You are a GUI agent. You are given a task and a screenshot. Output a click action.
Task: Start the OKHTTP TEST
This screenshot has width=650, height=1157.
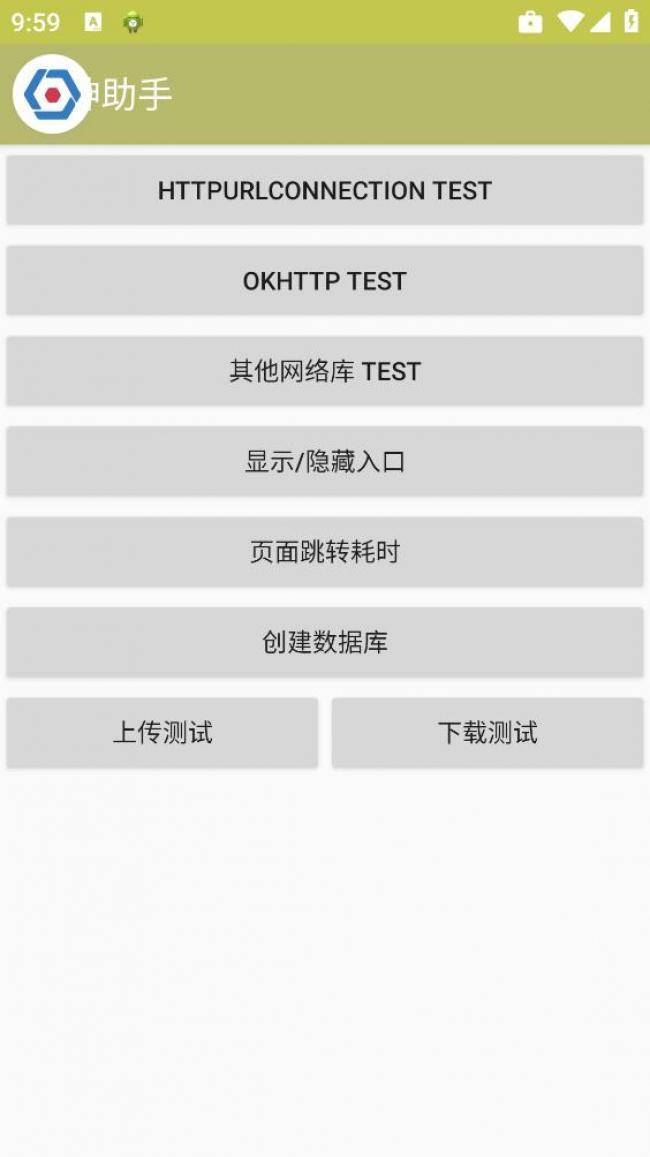point(325,281)
